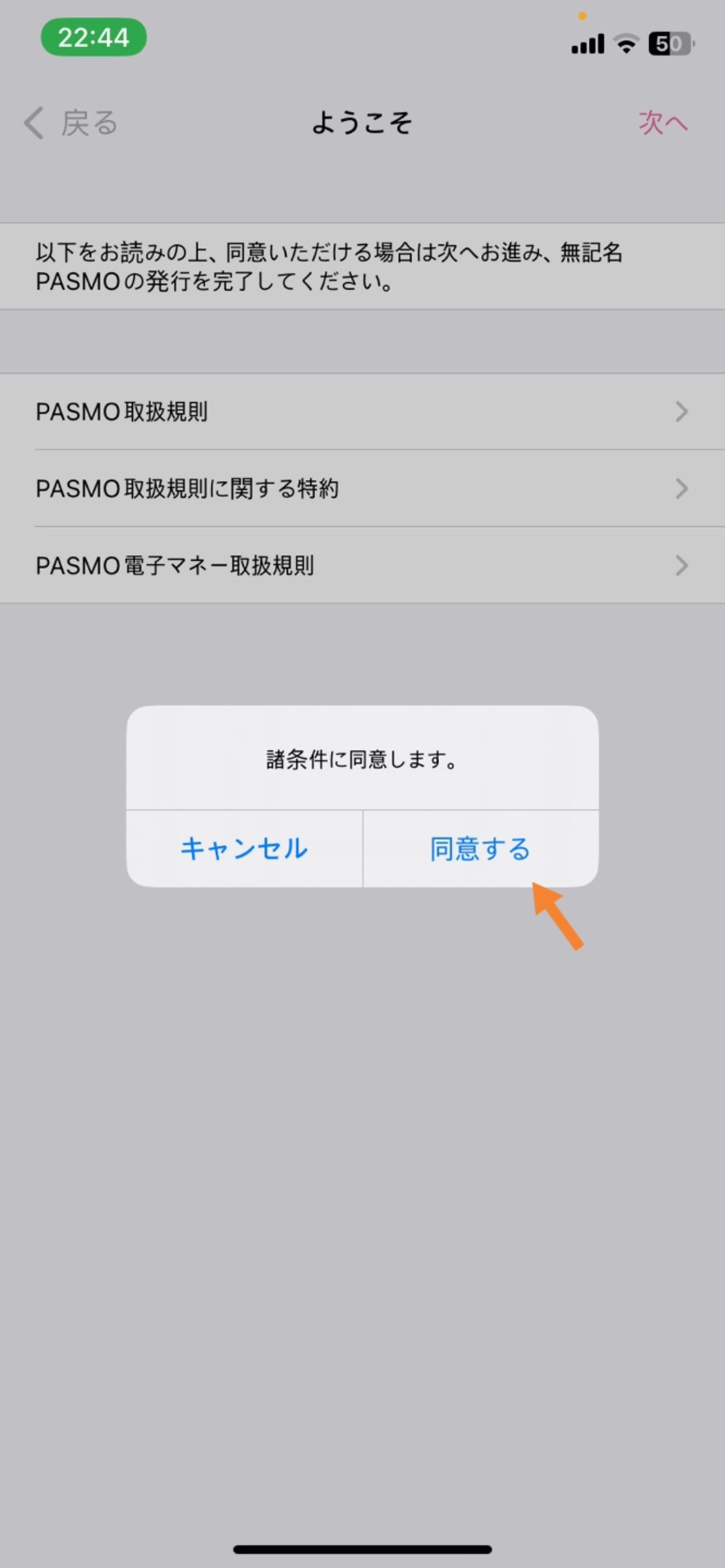
Task: Go back with the 戻る button
Action: [x=71, y=123]
